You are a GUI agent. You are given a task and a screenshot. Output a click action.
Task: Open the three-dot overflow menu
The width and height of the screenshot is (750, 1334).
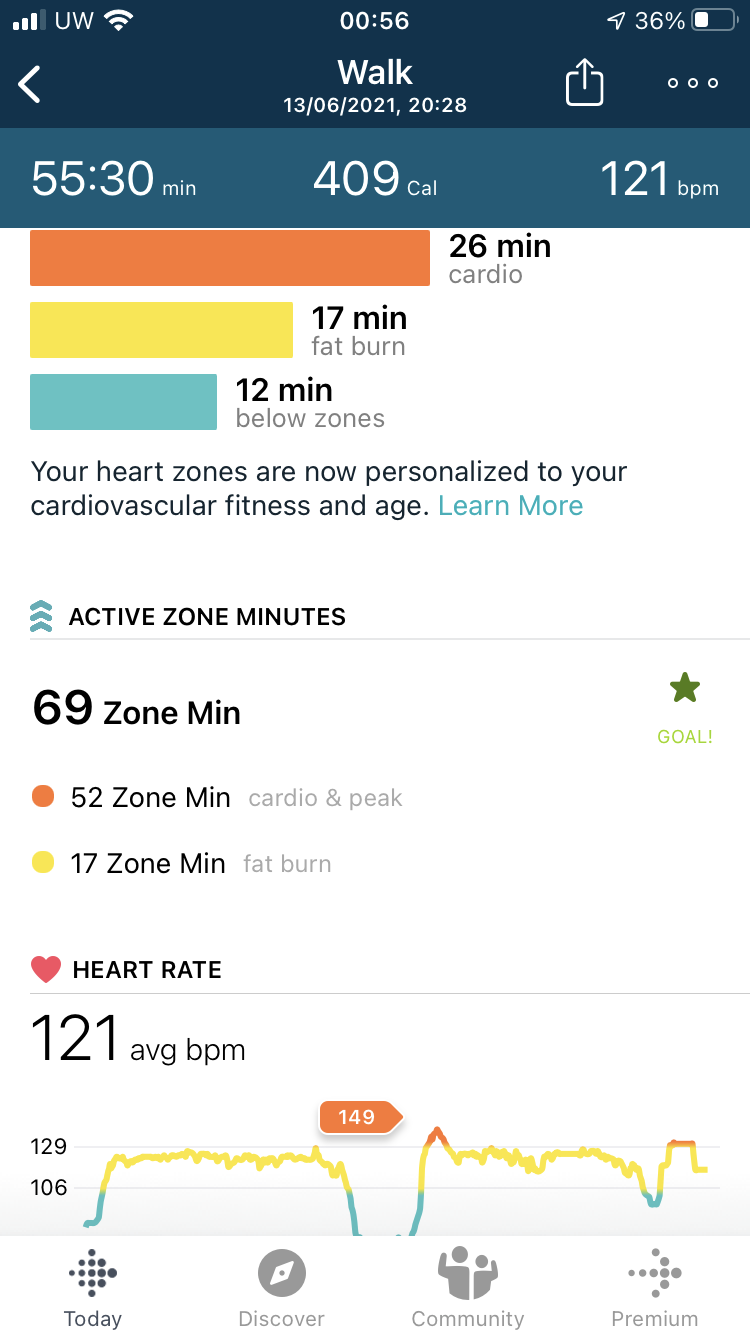693,84
